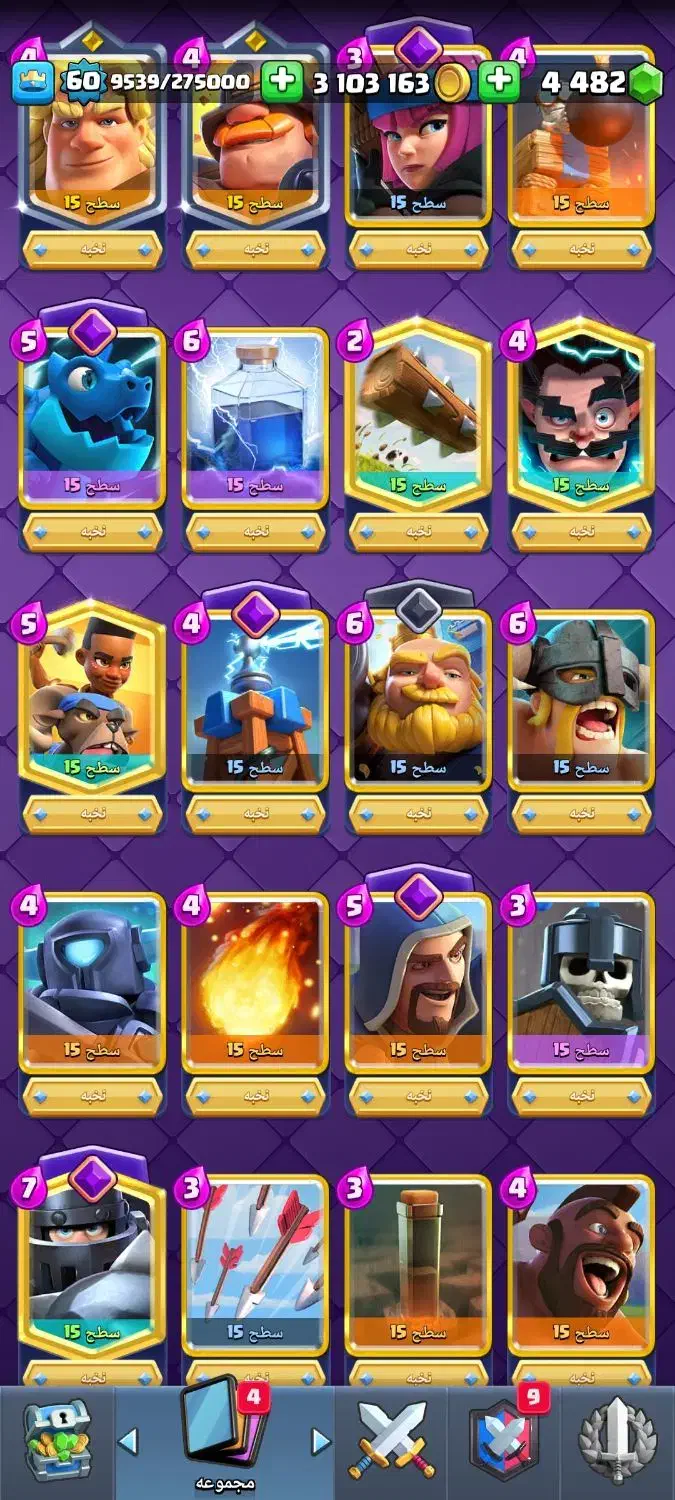The height and width of the screenshot is (1500, 675).
Task: Switch to the shop chest tab
Action: coord(57,1441)
